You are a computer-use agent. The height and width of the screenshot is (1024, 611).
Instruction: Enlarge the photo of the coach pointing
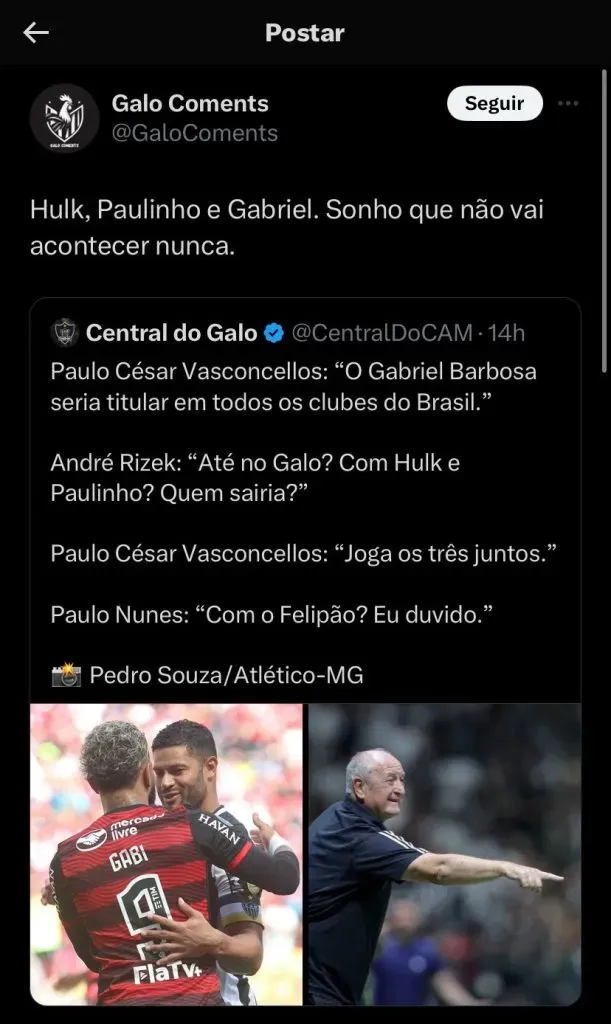coord(444,854)
